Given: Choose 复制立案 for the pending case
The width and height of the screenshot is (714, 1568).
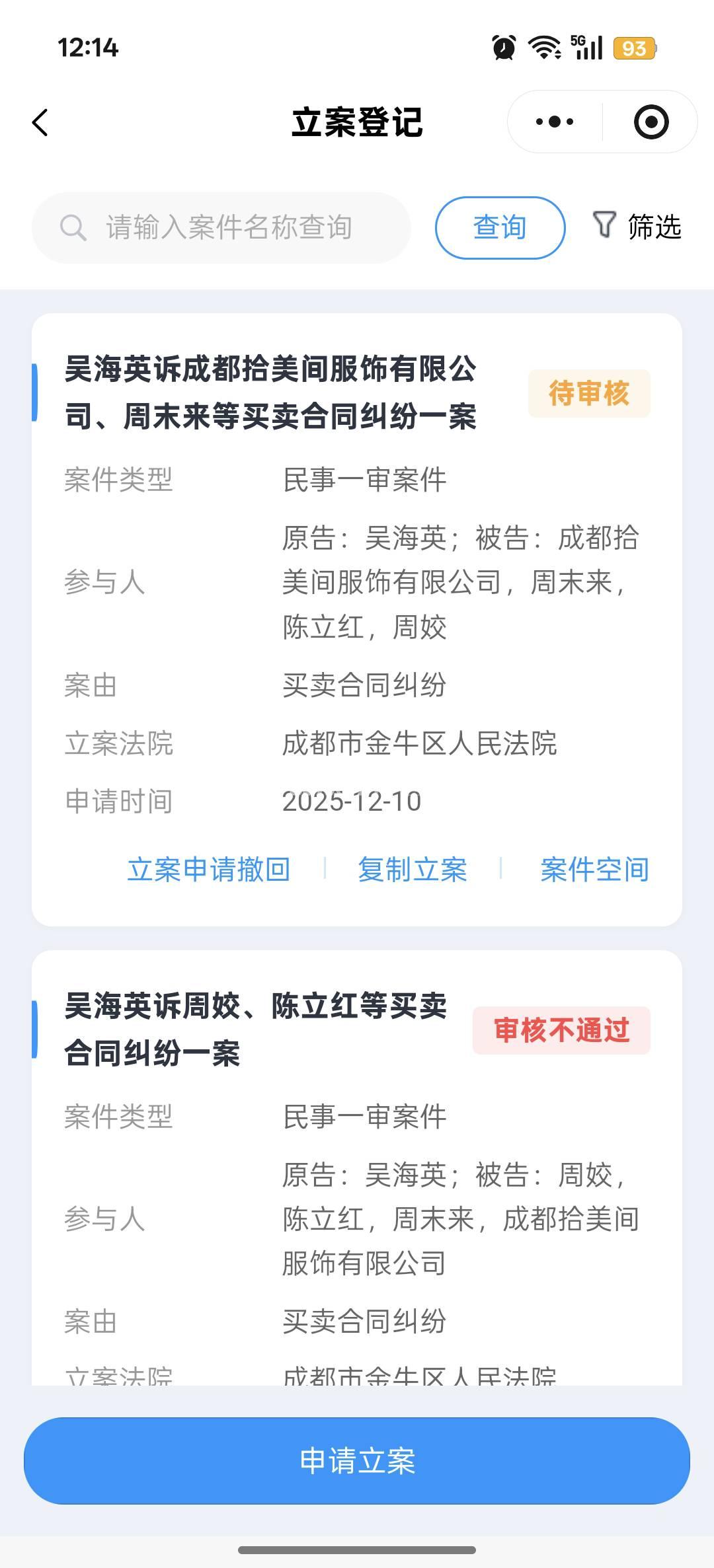Looking at the screenshot, I should click(413, 869).
